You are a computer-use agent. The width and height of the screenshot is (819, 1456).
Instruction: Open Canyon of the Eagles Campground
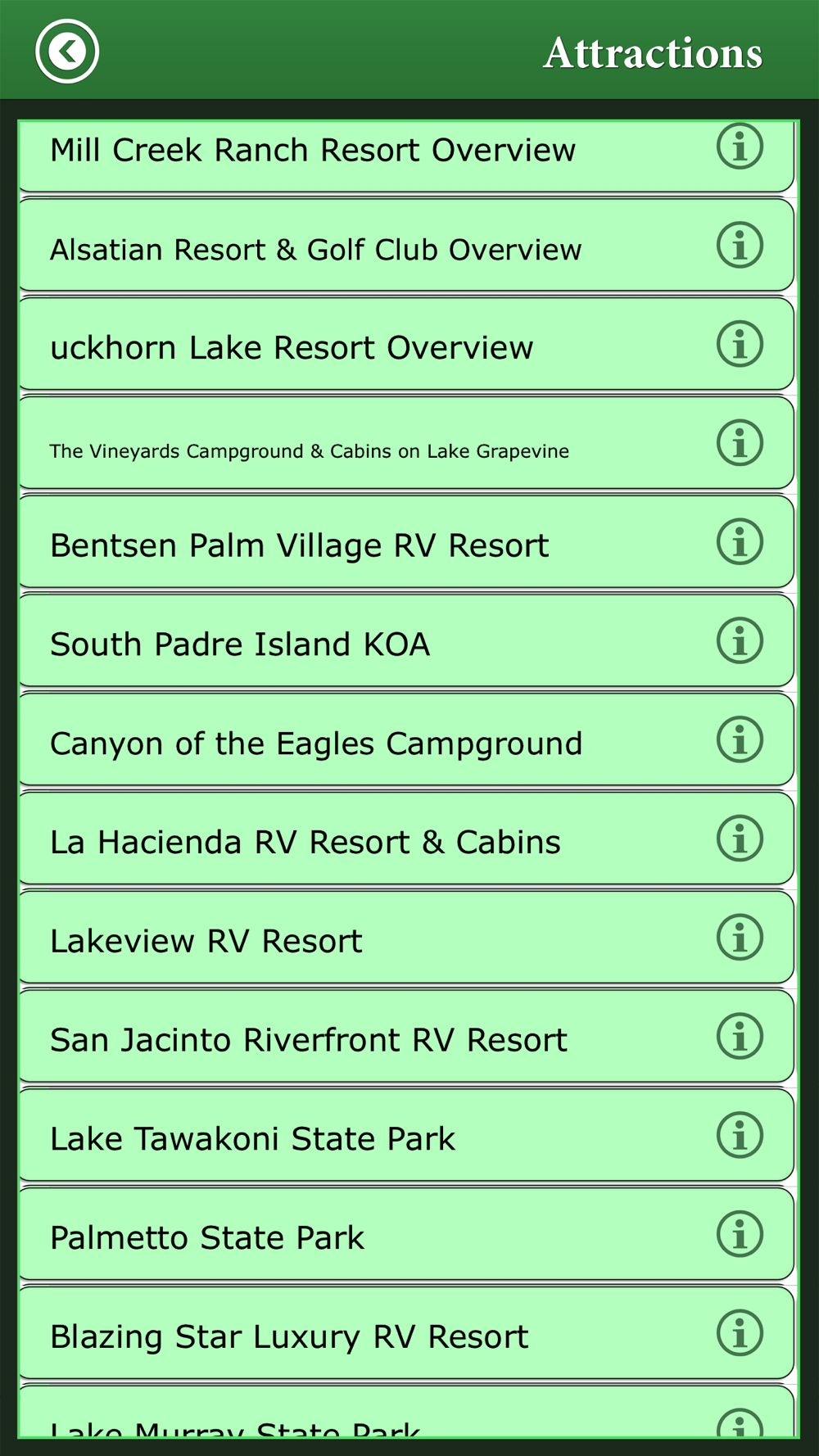pyautogui.click(x=316, y=744)
